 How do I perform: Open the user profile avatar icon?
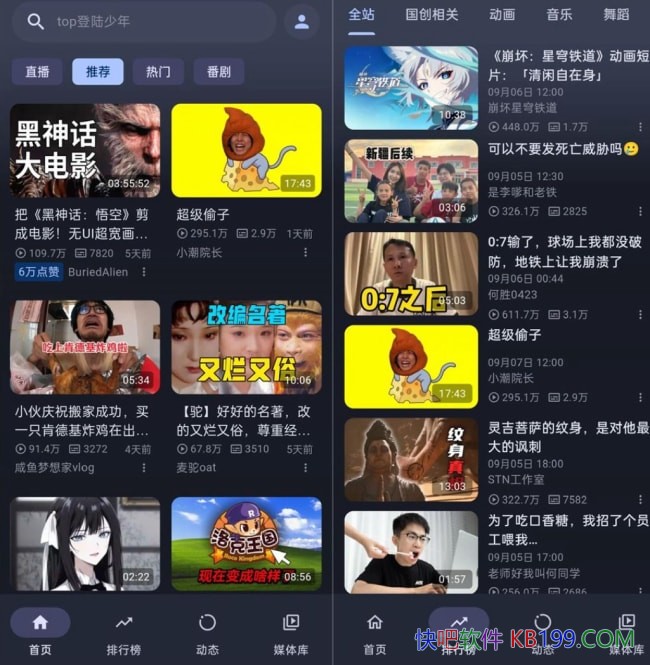(x=301, y=22)
